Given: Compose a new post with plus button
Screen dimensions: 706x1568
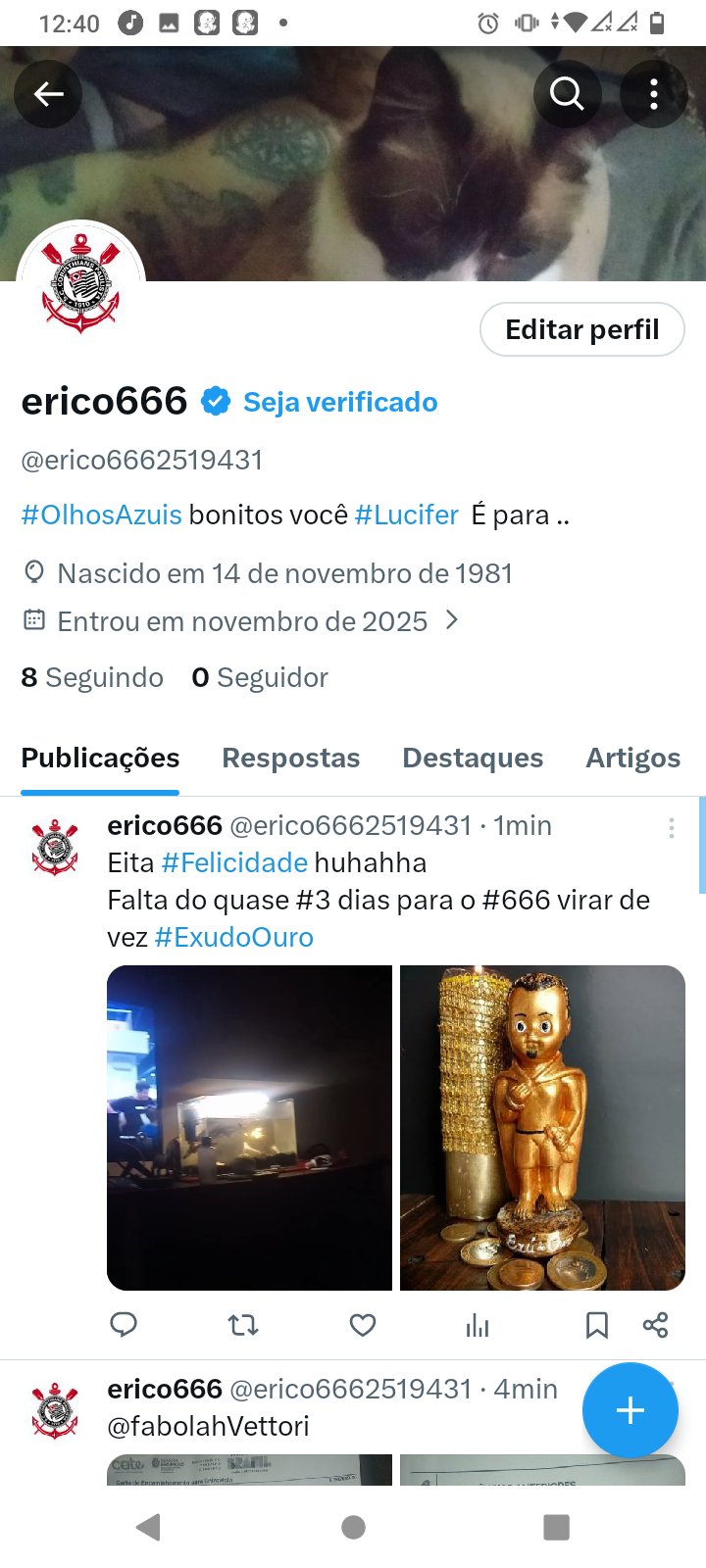Looking at the screenshot, I should coord(630,1410).
